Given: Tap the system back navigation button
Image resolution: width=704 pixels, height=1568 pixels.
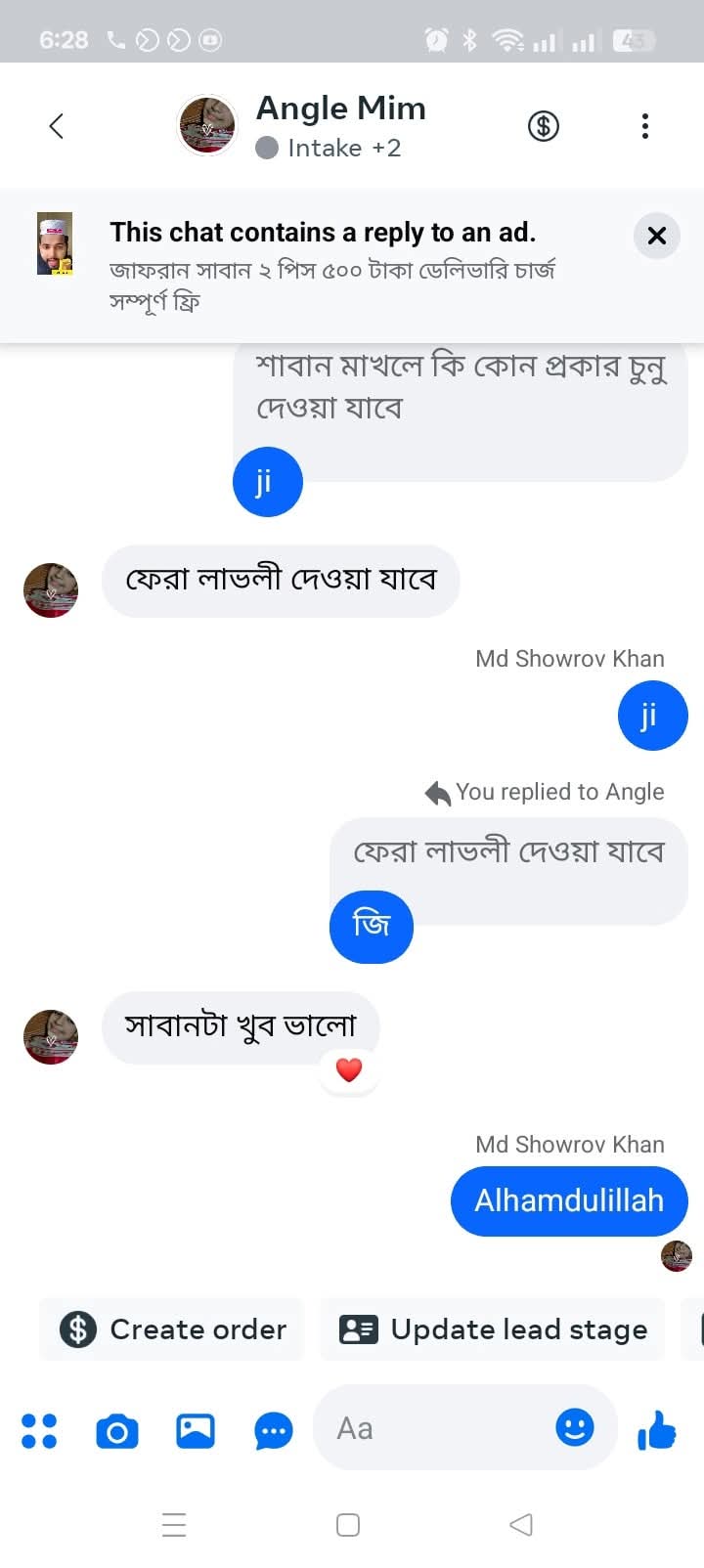Looking at the screenshot, I should [x=521, y=1524].
